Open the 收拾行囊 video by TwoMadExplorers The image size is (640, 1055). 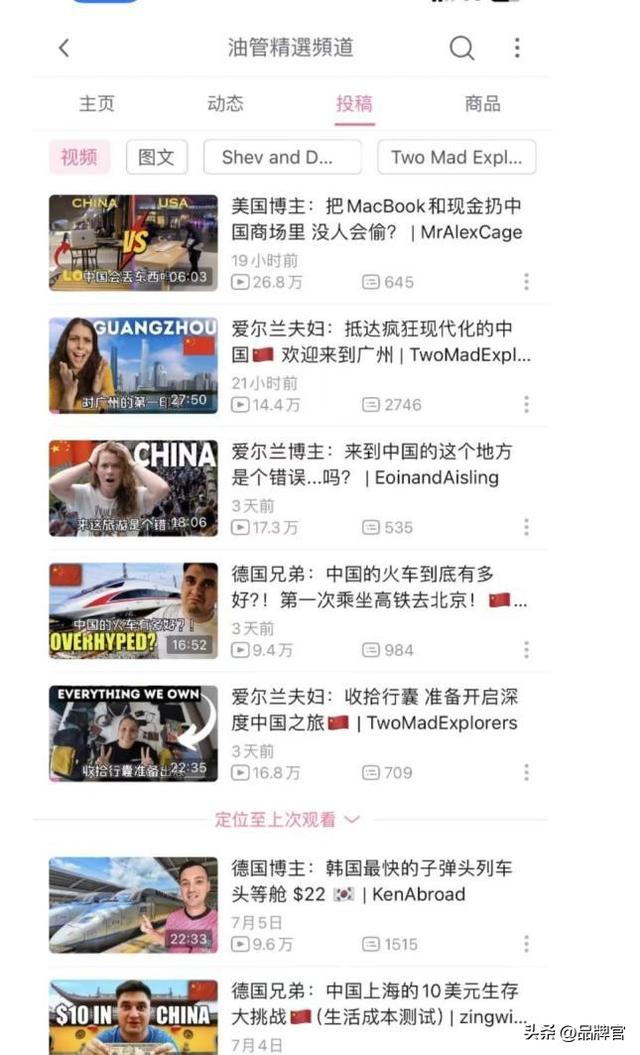pyautogui.click(x=133, y=733)
